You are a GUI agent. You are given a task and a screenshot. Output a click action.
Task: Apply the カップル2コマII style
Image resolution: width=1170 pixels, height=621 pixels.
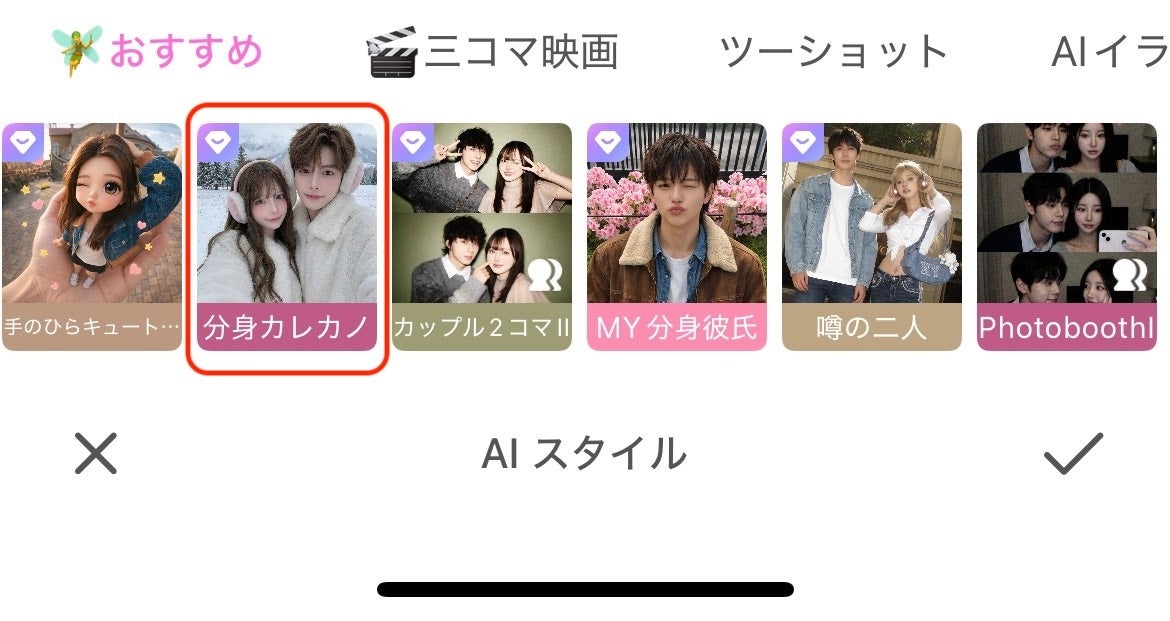point(482,236)
